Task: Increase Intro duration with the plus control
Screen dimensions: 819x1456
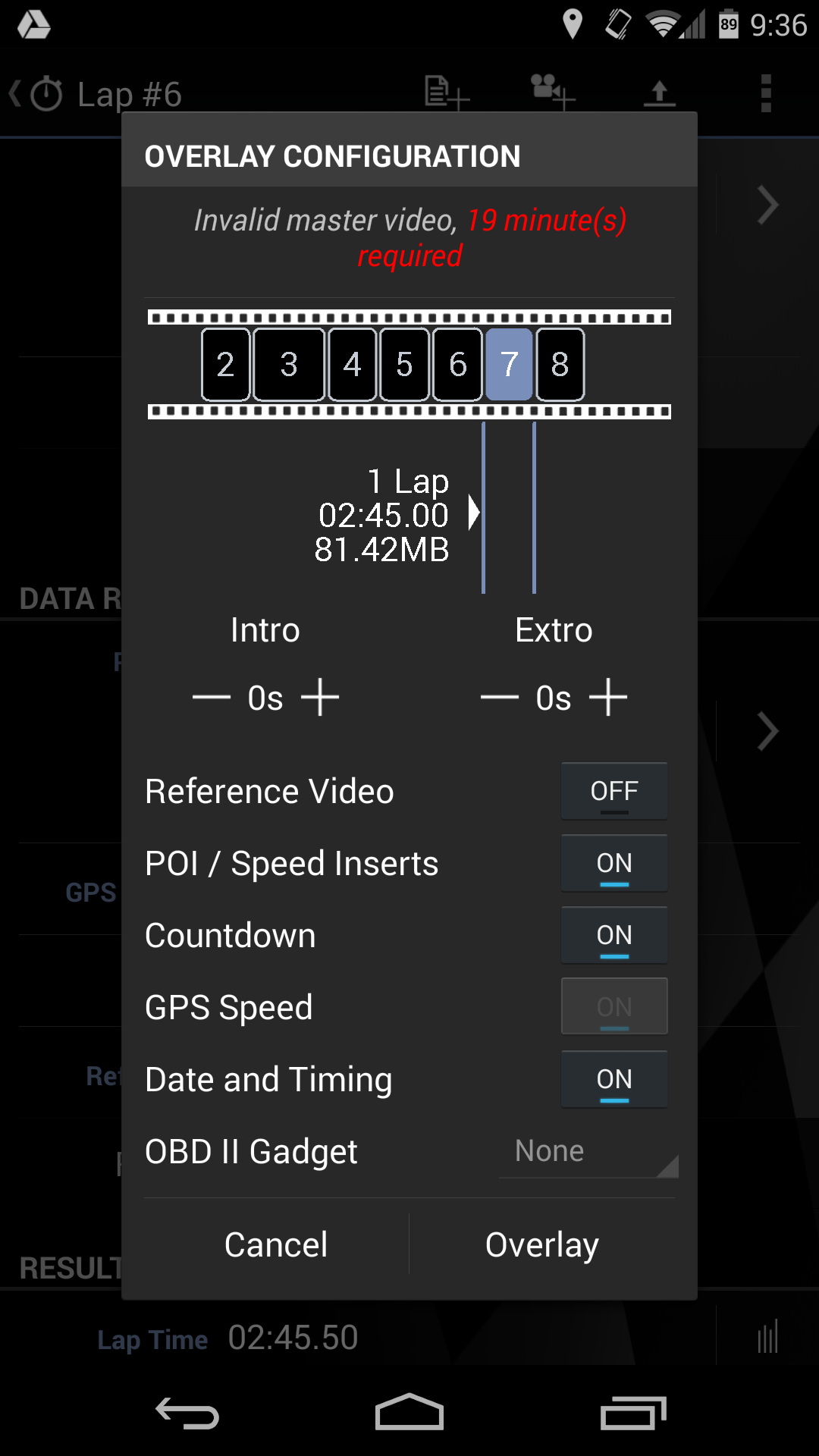Action: (320, 697)
